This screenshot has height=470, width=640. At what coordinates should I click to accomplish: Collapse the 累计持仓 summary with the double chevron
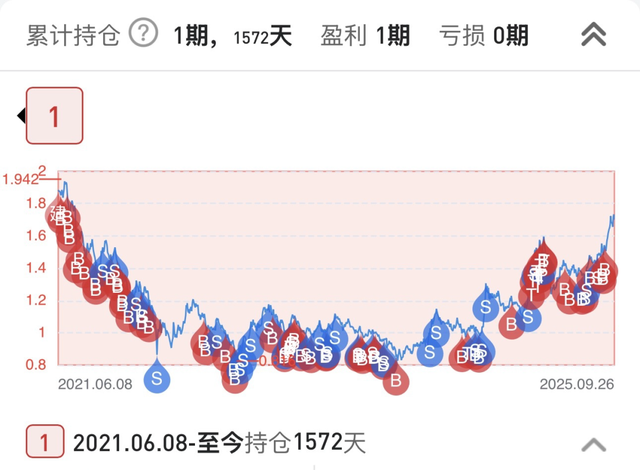[593, 35]
